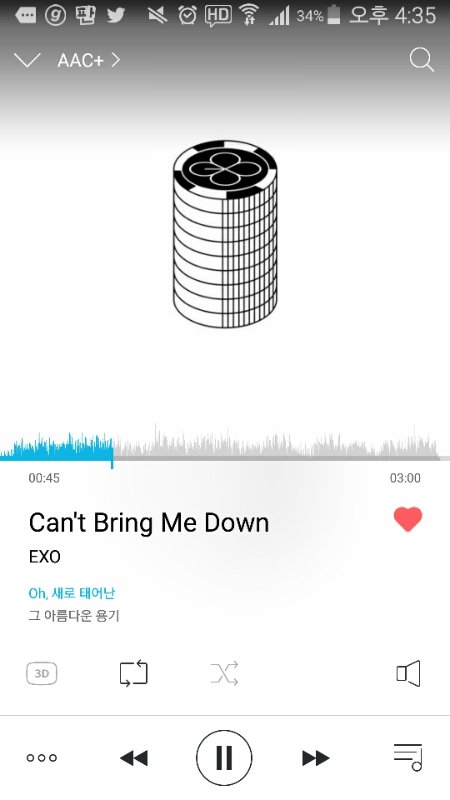The image size is (450, 800).
Task: Seek within the waveform progress bar
Action: [224, 445]
